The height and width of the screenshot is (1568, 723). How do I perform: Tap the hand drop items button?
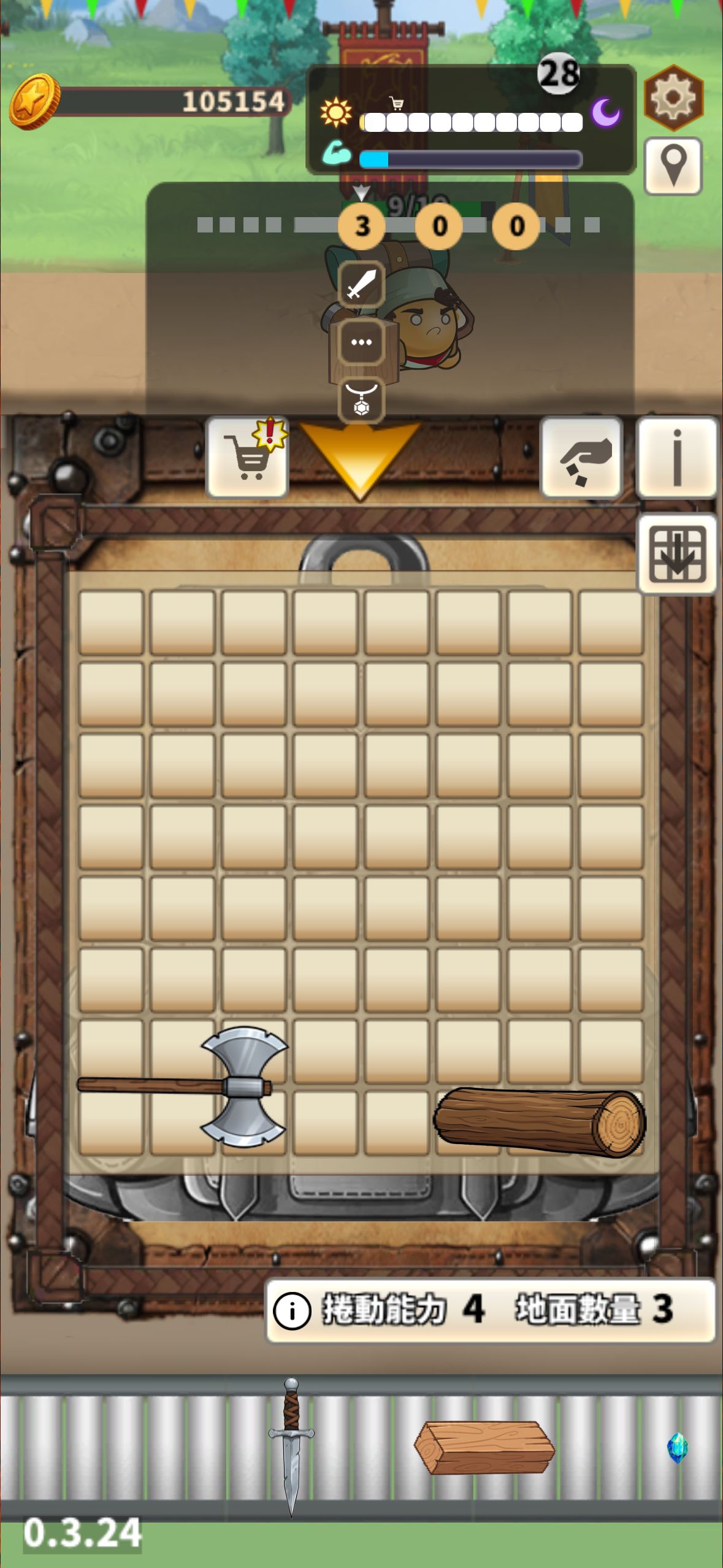(x=581, y=458)
